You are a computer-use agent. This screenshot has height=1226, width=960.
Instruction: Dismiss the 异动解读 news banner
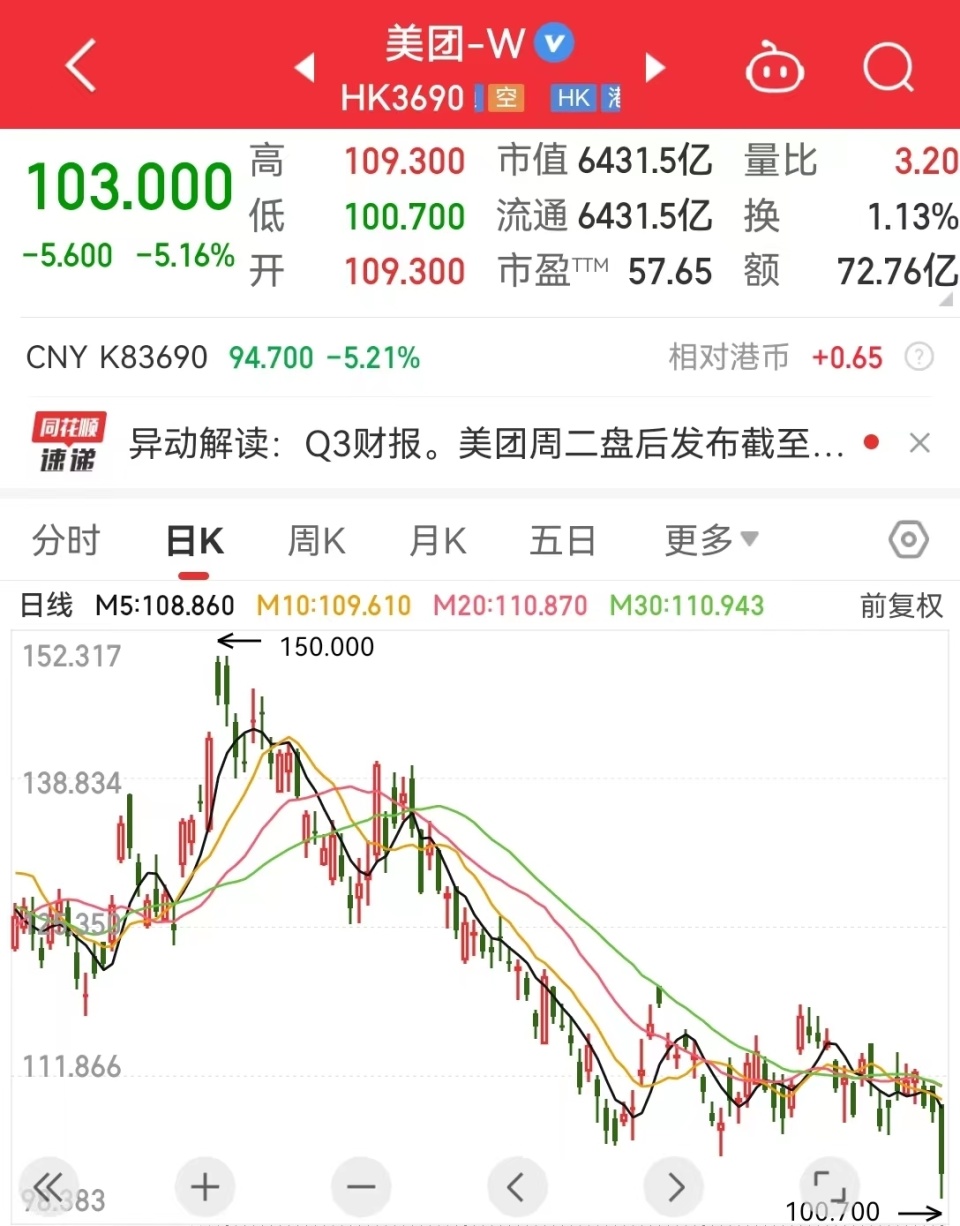click(x=919, y=442)
